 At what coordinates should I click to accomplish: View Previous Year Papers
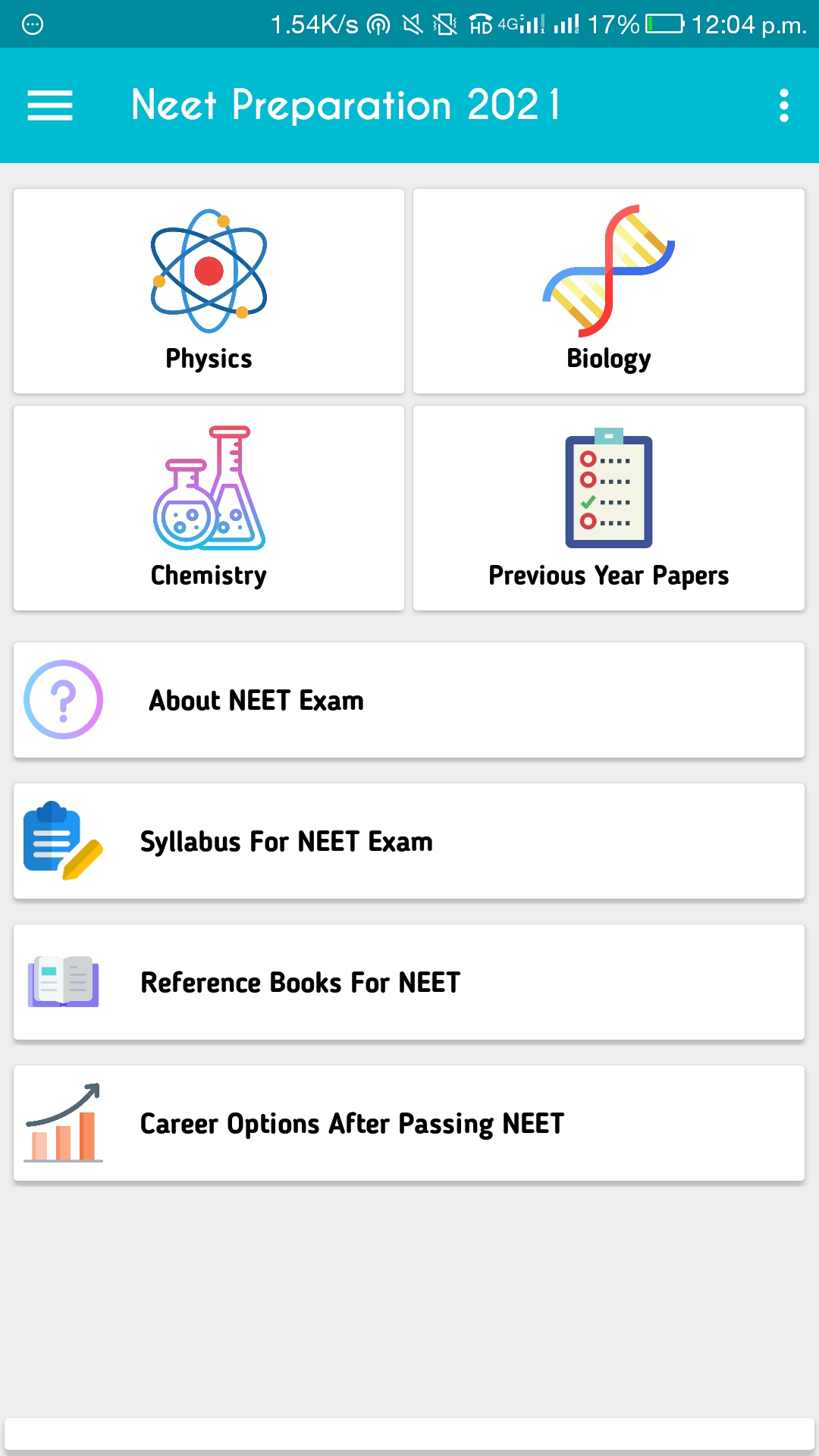pos(608,508)
